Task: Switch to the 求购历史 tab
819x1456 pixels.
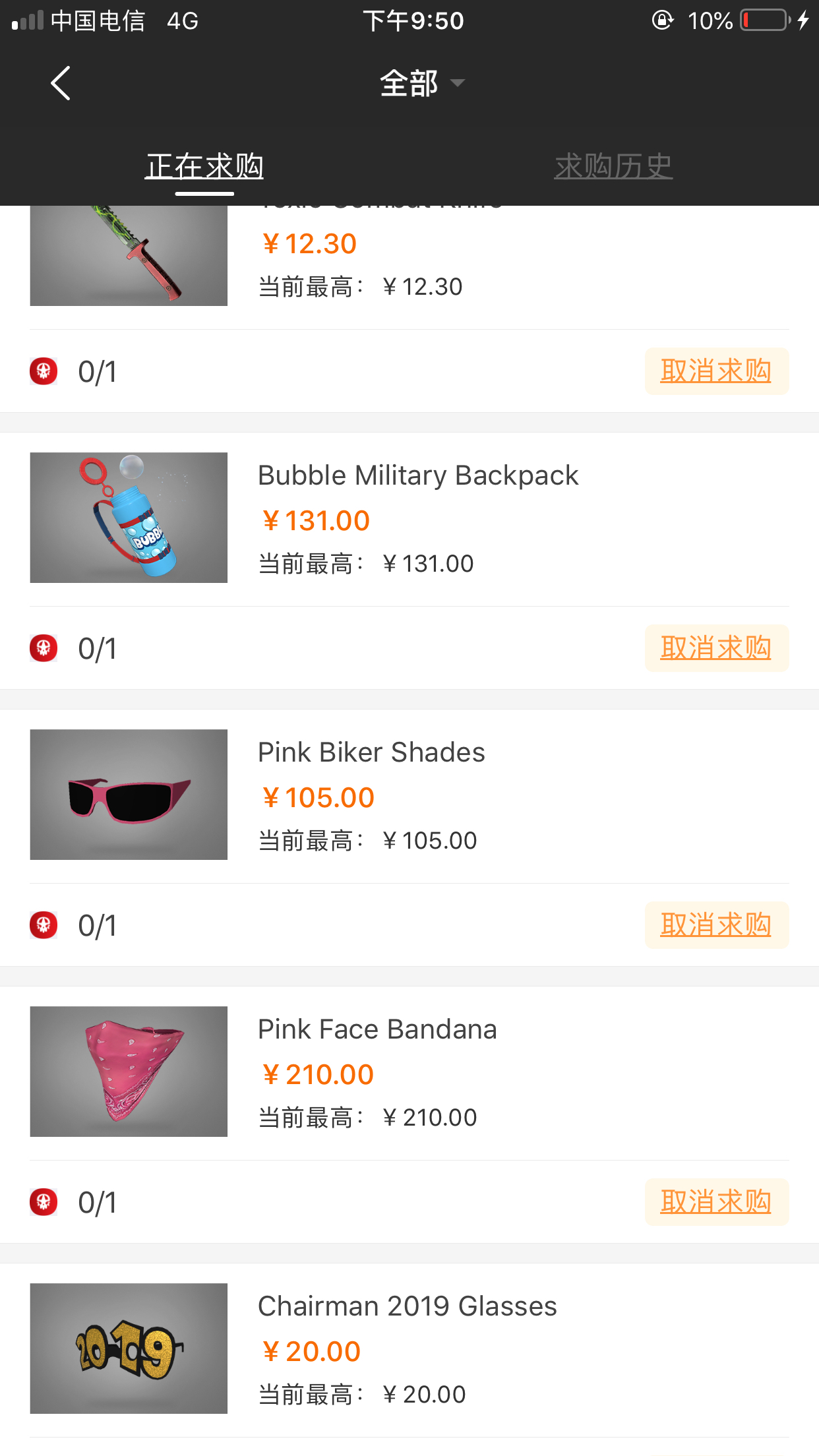Action: point(613,166)
